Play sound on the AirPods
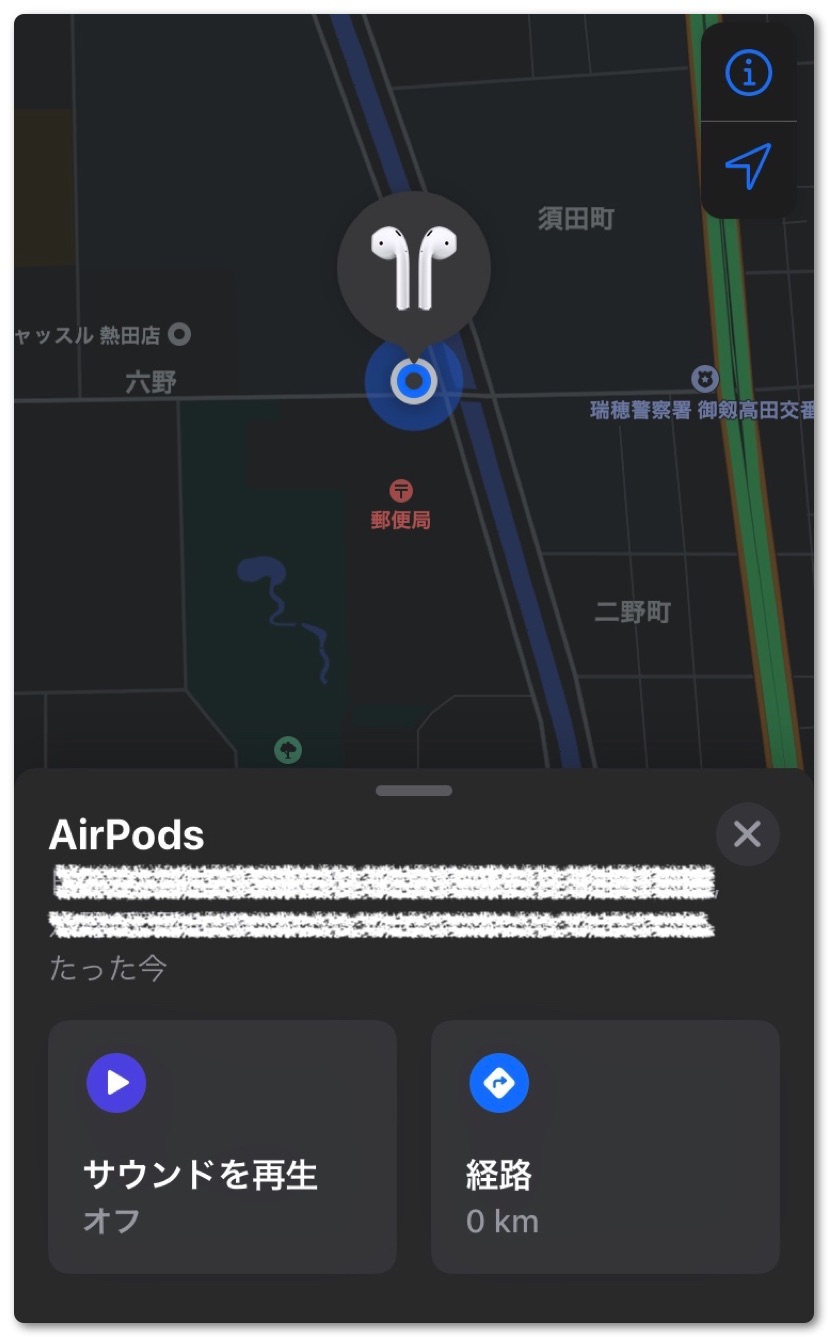Image resolution: width=828 pixels, height=1337 pixels. coord(222,1146)
